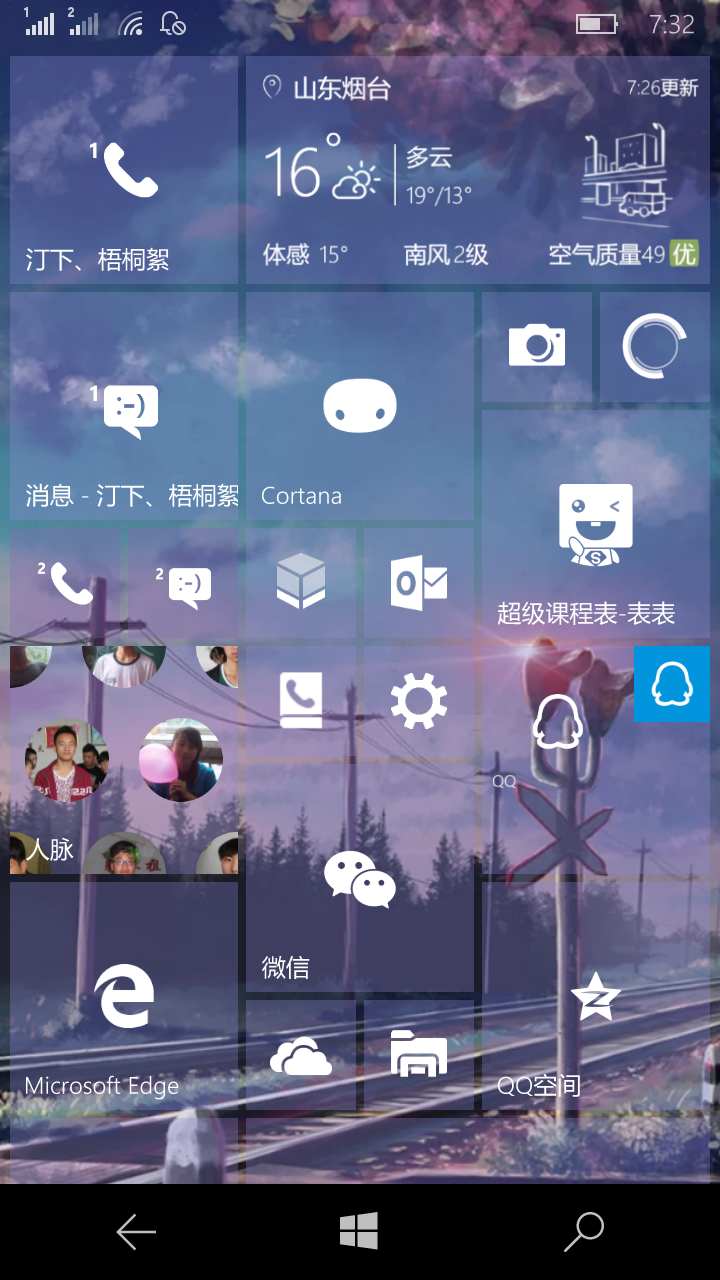Open the phone tile labeled 汀下、梧桐絮
720x1280 pixels.
(x=124, y=170)
